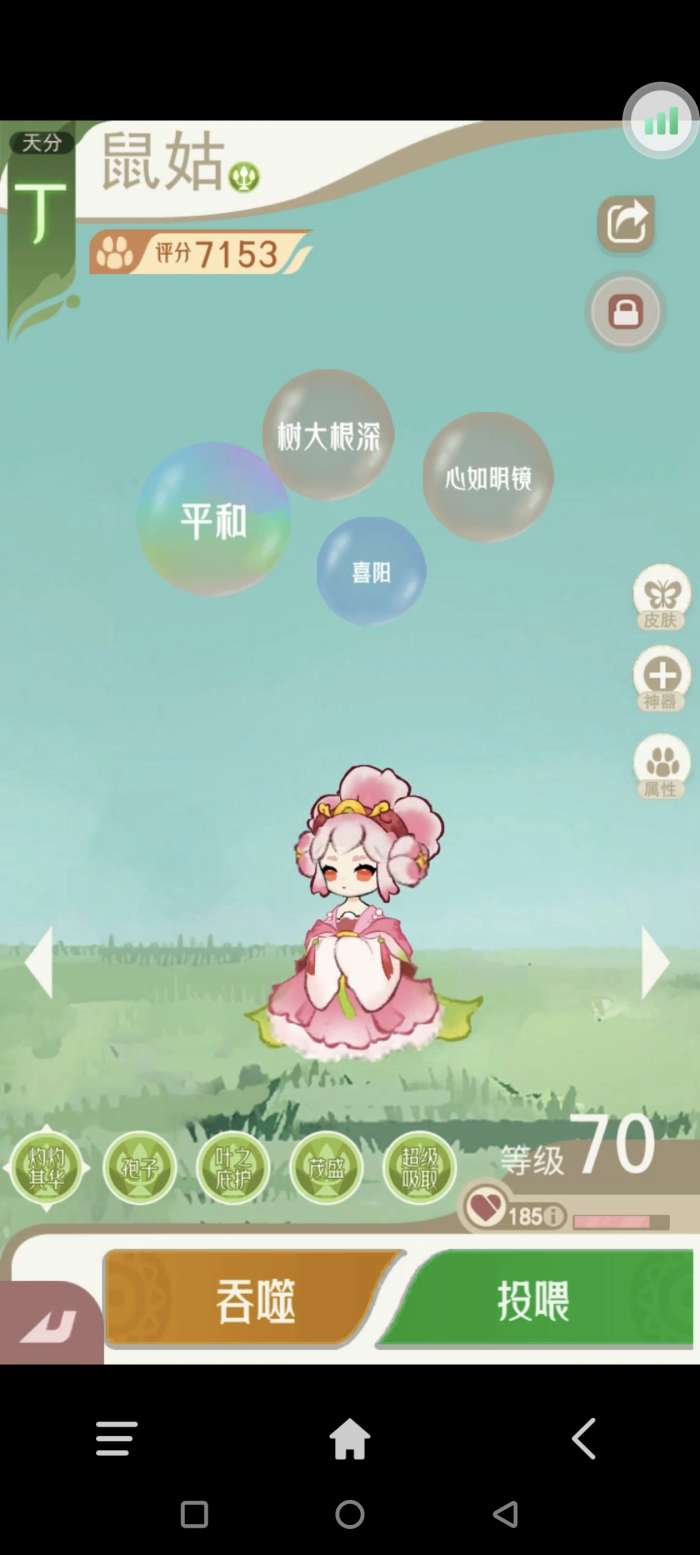Go to the previous creature arrow

[39, 961]
